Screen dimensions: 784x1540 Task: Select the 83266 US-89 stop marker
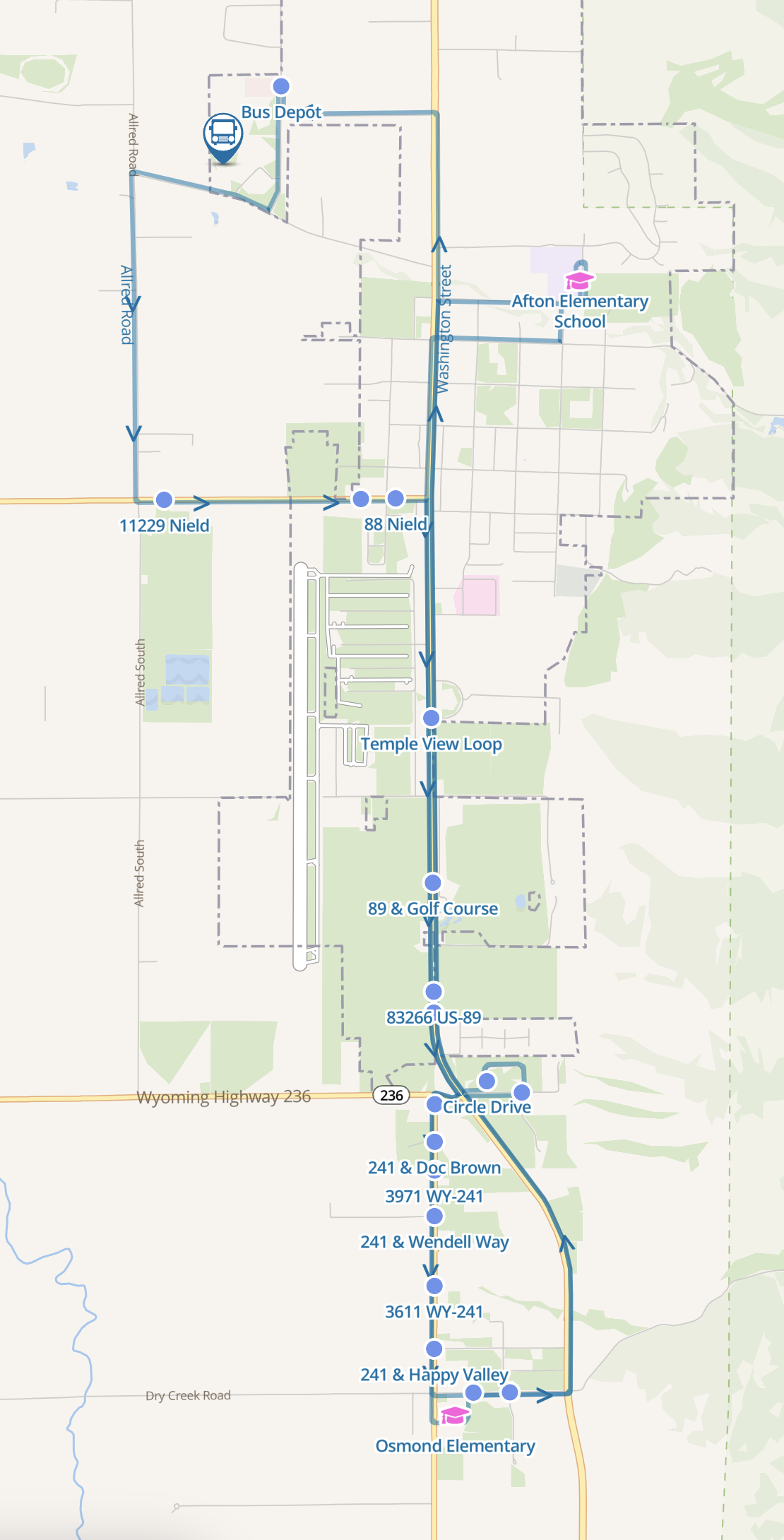434,992
